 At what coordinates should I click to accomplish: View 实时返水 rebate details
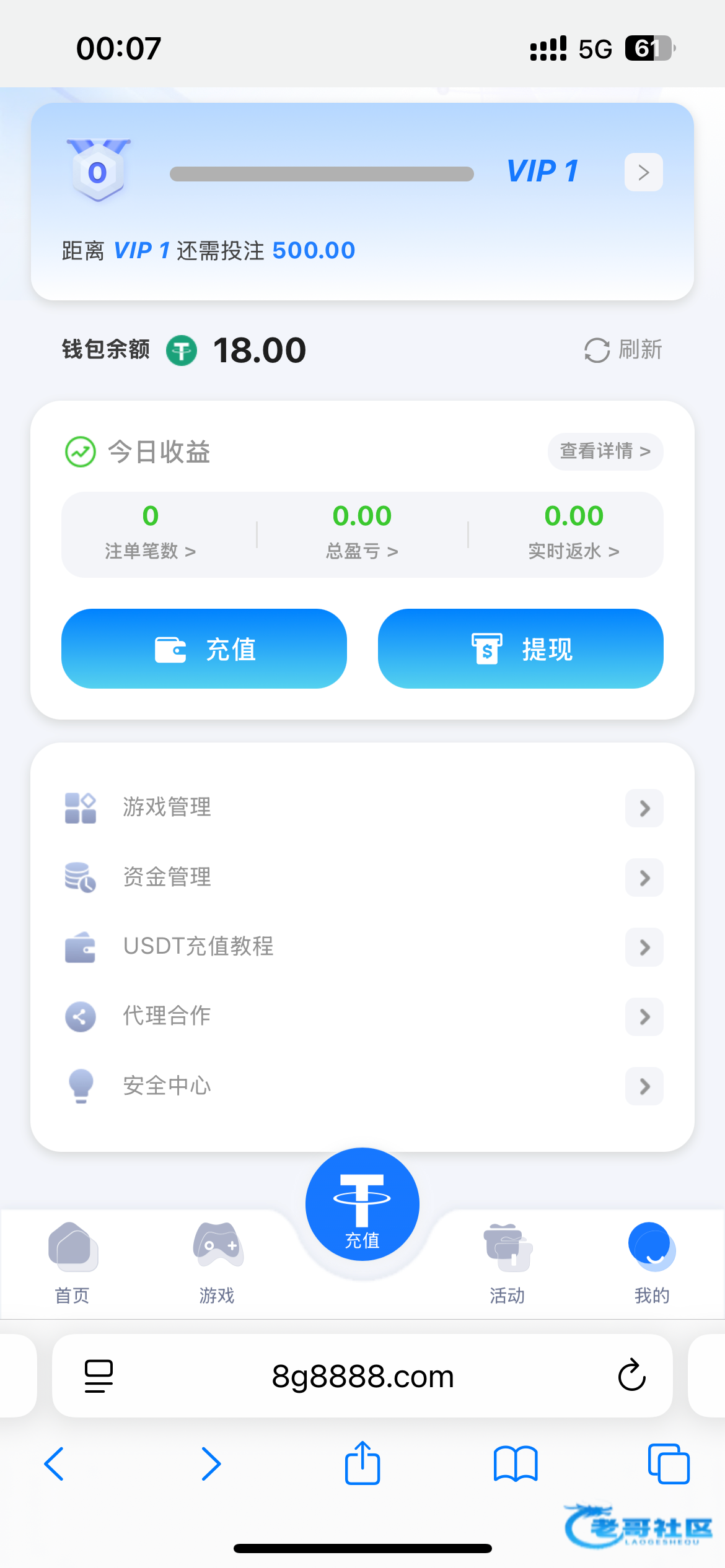click(x=574, y=534)
